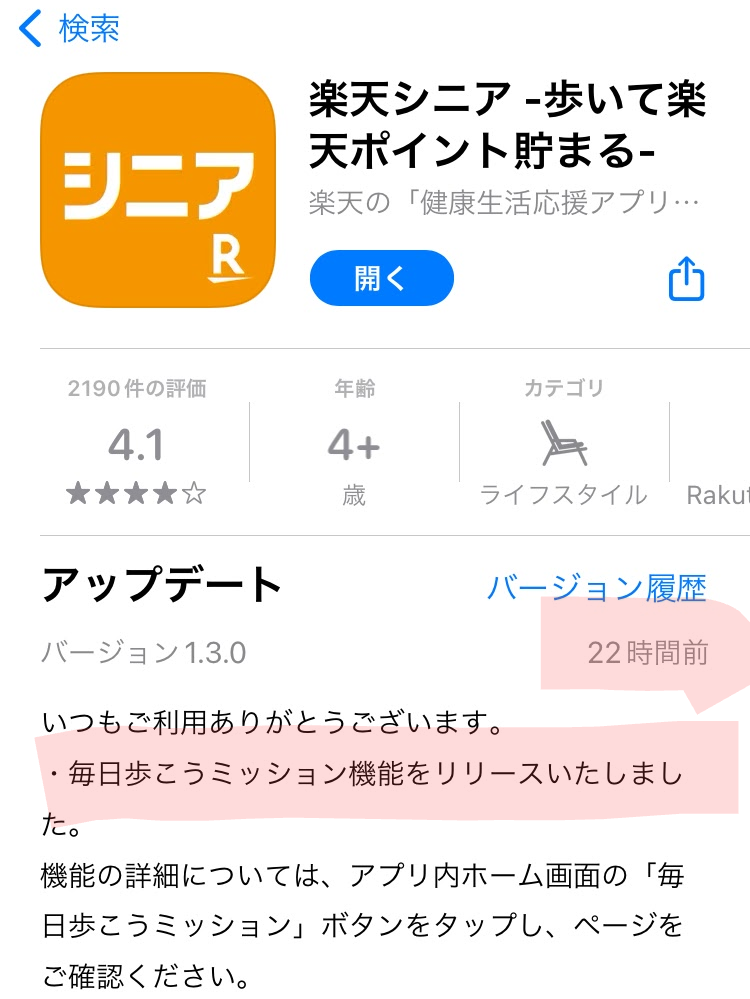This screenshot has height=999, width=750.
Task: Share the 楽天シニア app
Action: click(x=686, y=278)
